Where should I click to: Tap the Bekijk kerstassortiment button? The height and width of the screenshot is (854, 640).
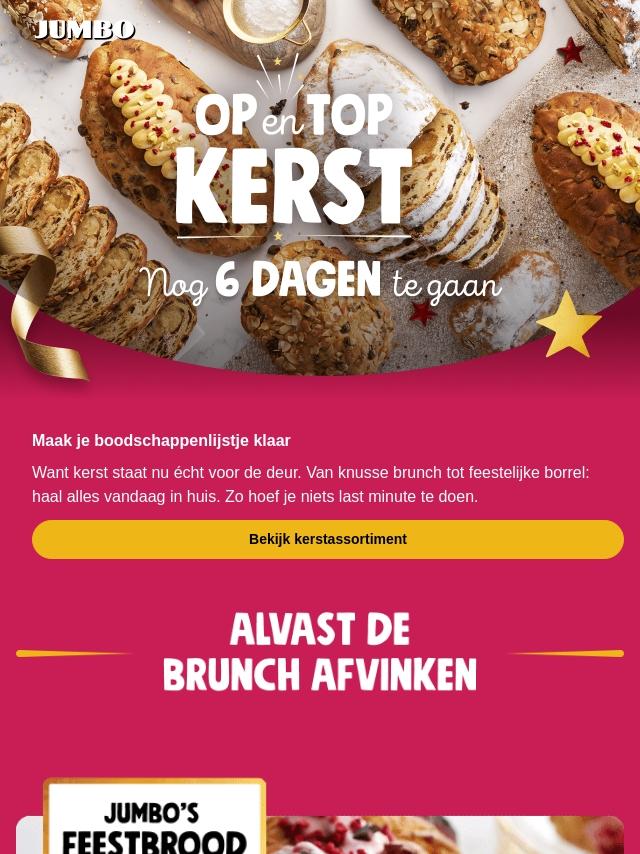[x=327, y=539]
